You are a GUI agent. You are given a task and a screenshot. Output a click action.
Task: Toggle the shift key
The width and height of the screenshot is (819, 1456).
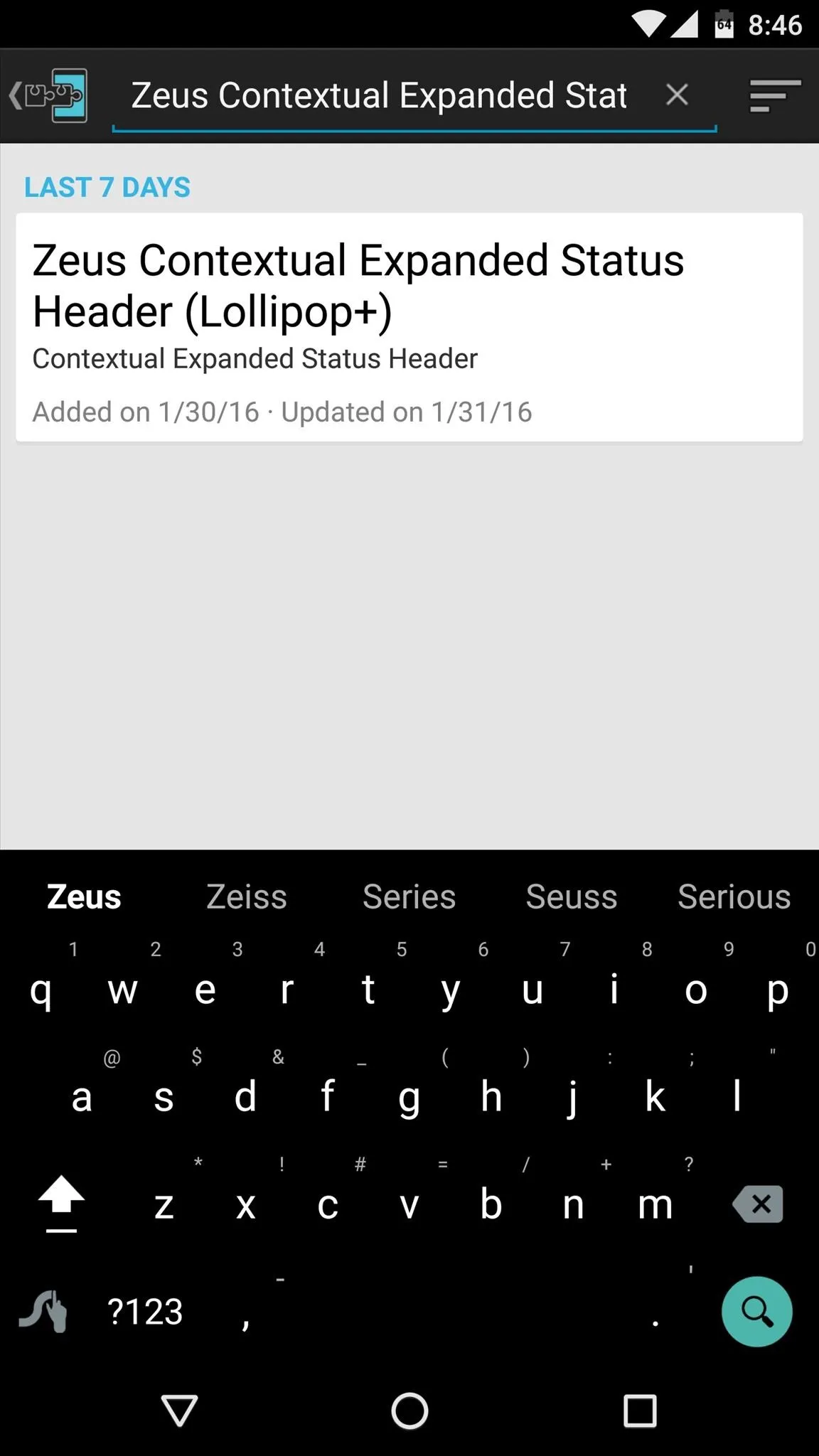pyautogui.click(x=61, y=1203)
